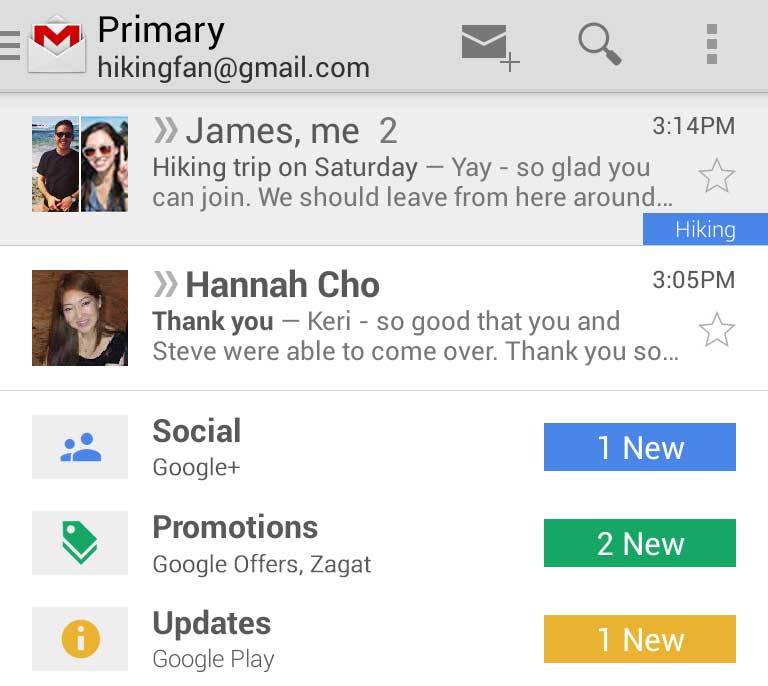Star the Hiking trip conversation from James

pos(716,177)
